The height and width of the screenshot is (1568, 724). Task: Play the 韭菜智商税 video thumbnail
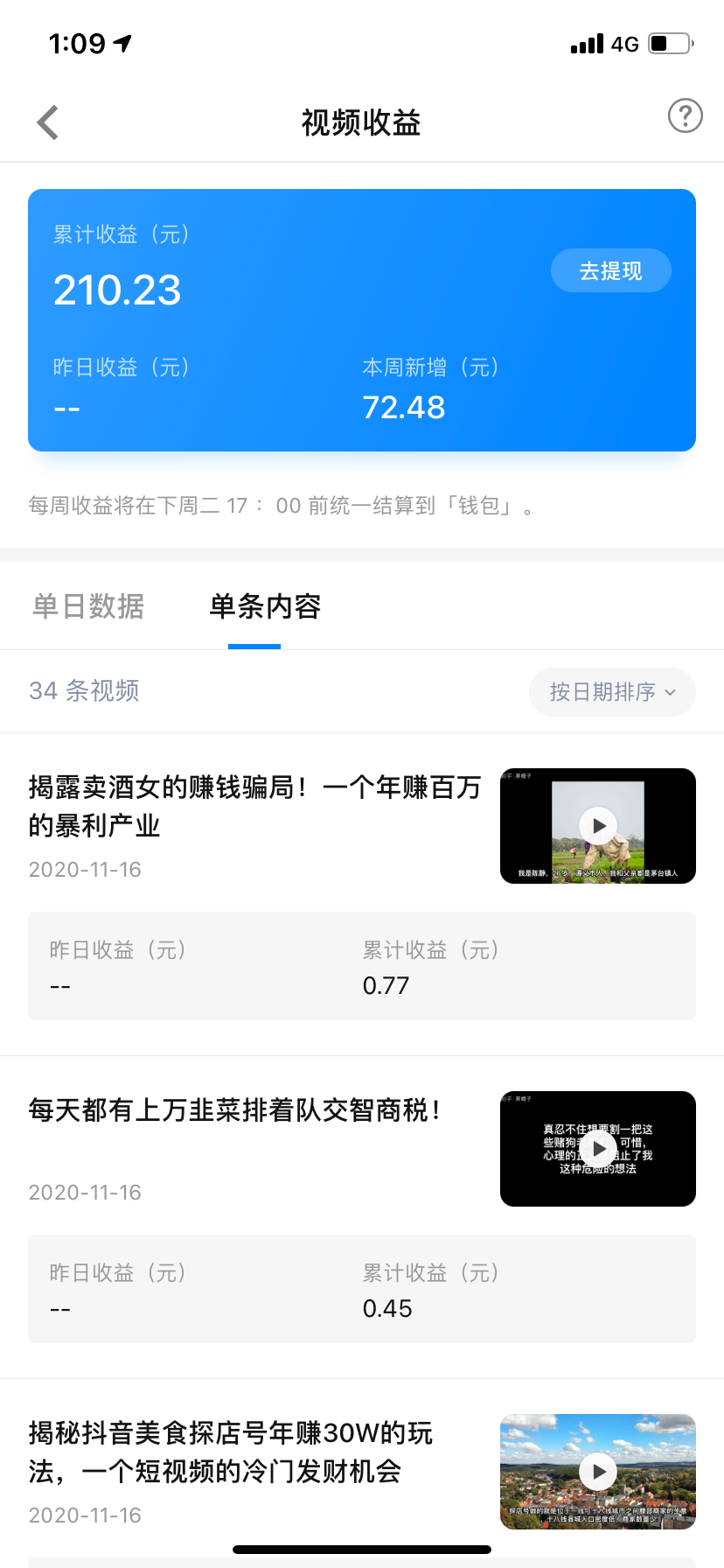click(x=598, y=1149)
